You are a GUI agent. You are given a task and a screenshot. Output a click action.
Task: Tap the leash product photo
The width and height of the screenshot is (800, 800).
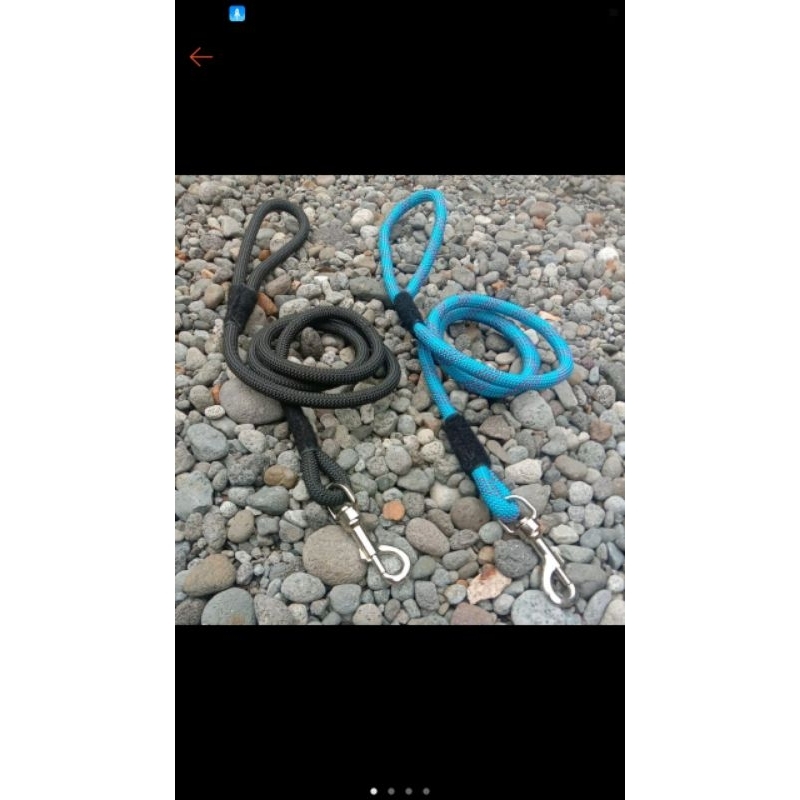pos(400,400)
